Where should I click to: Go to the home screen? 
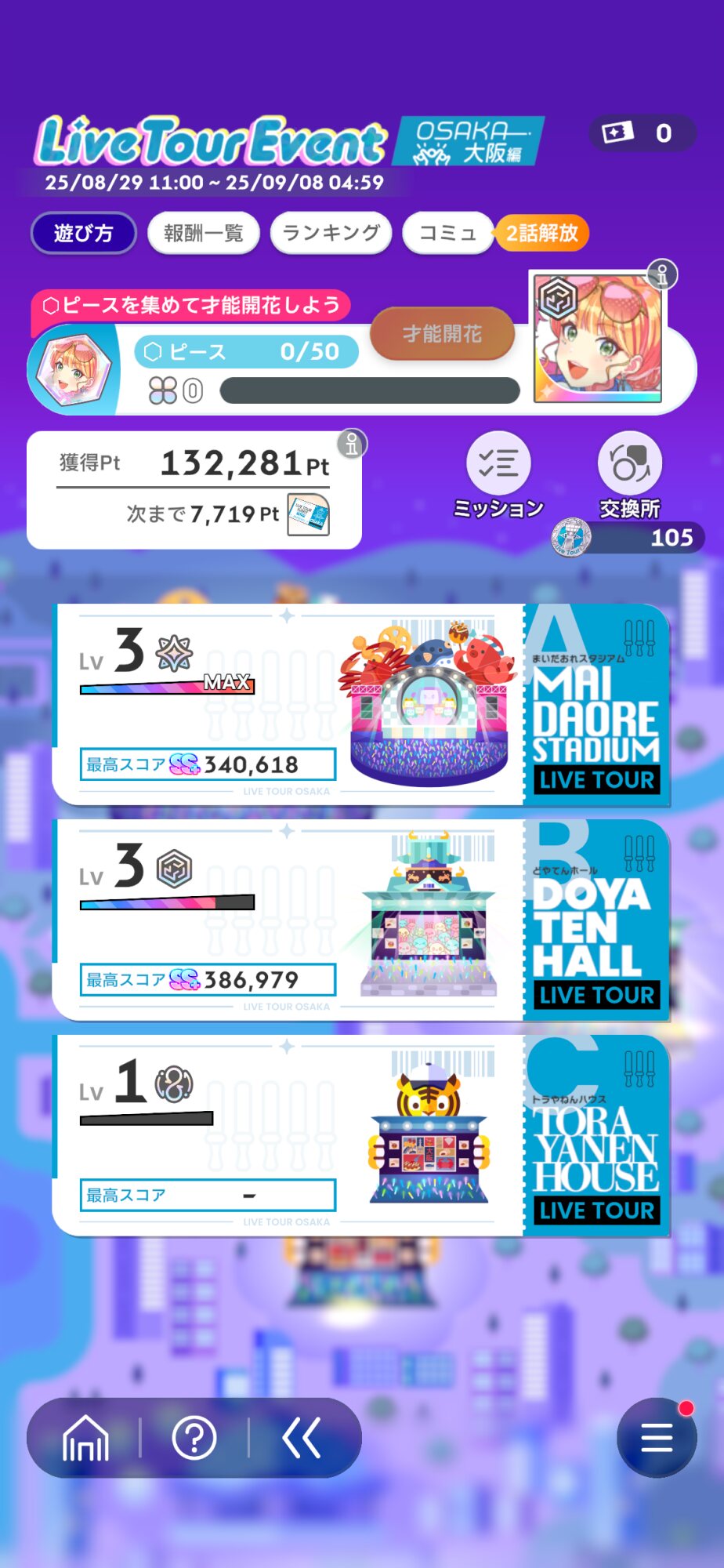coord(85,1438)
